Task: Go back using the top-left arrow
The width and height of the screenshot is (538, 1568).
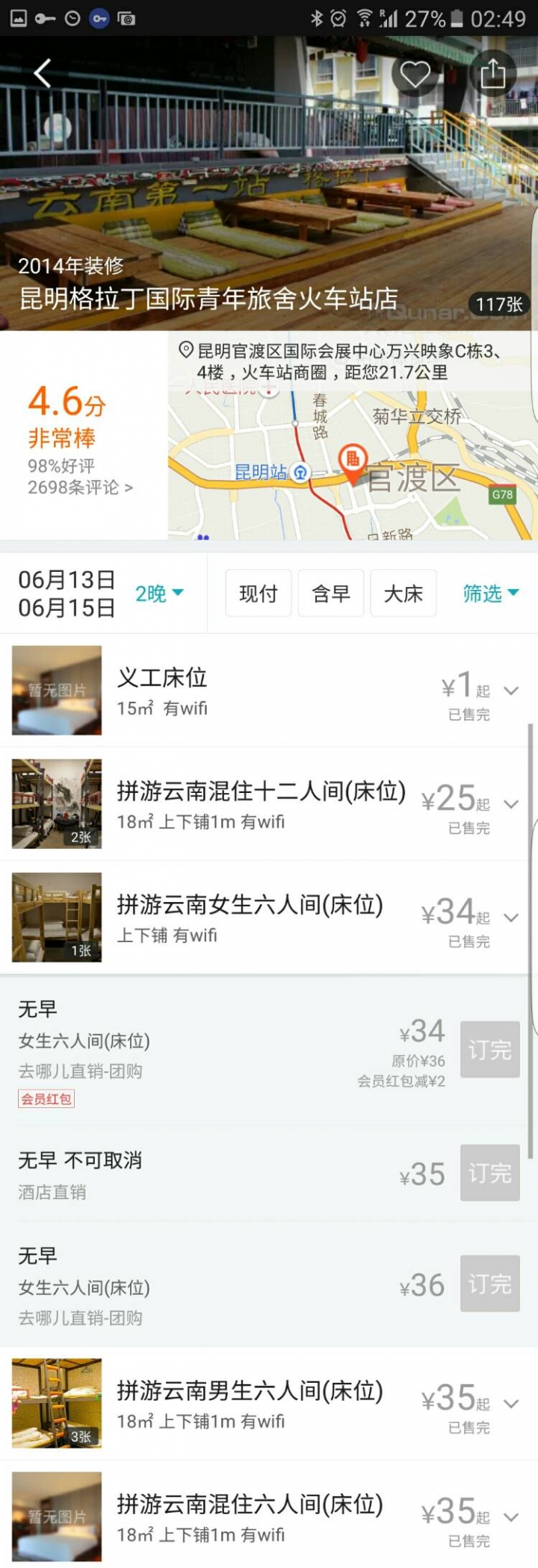Action: [x=43, y=73]
